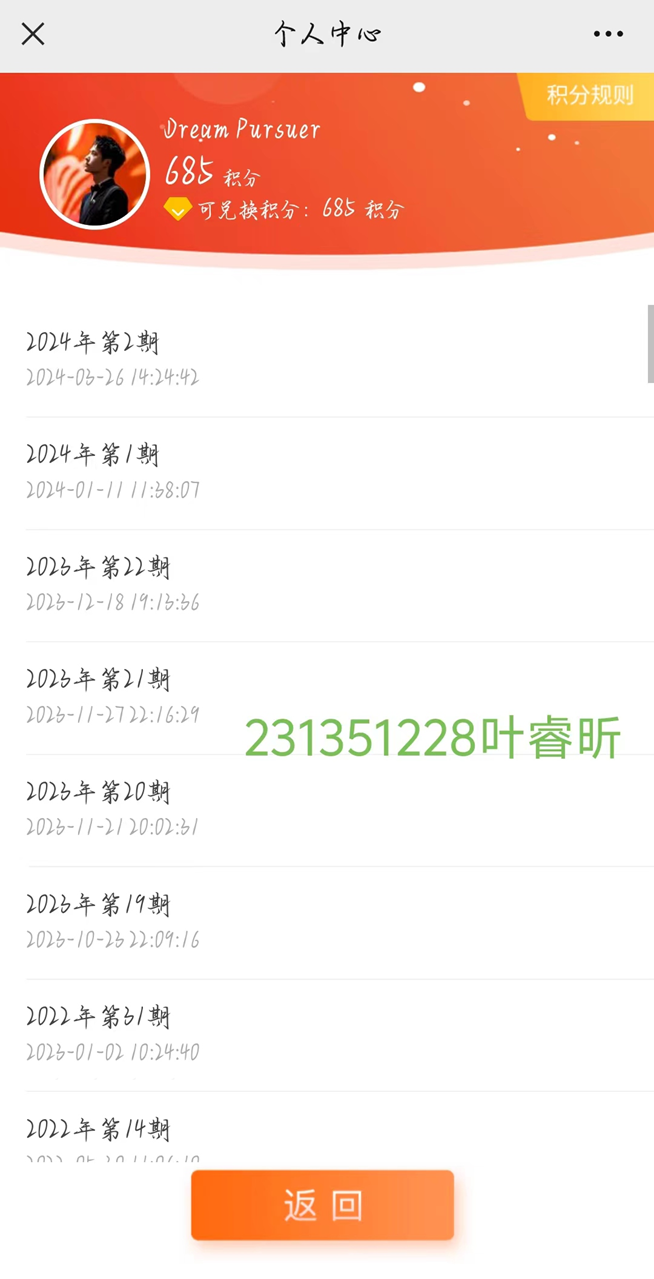The width and height of the screenshot is (654, 1279).
Task: Open 积分规则 points rules
Action: (587, 96)
